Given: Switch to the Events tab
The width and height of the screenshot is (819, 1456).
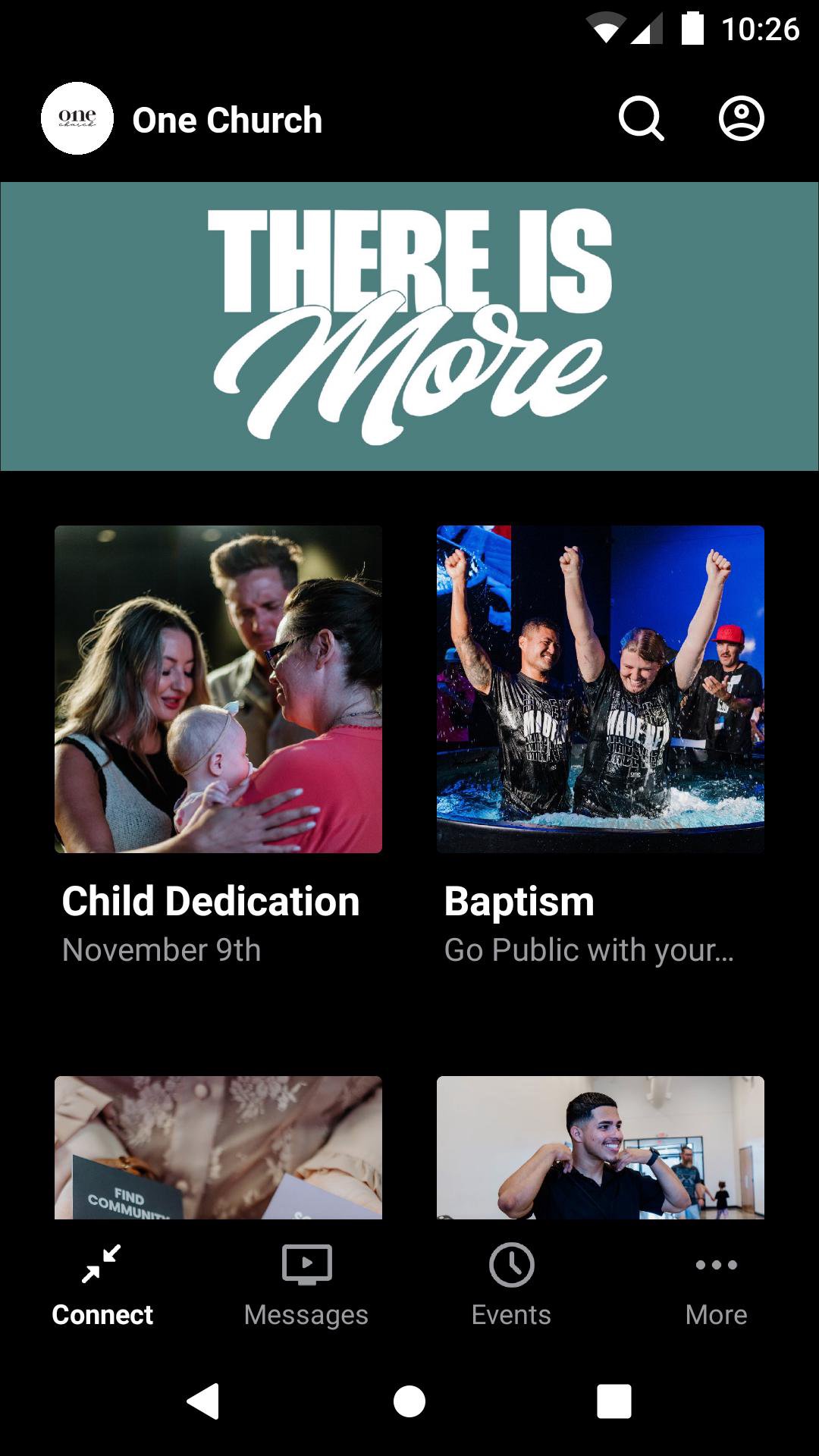Looking at the screenshot, I should tap(511, 1285).
